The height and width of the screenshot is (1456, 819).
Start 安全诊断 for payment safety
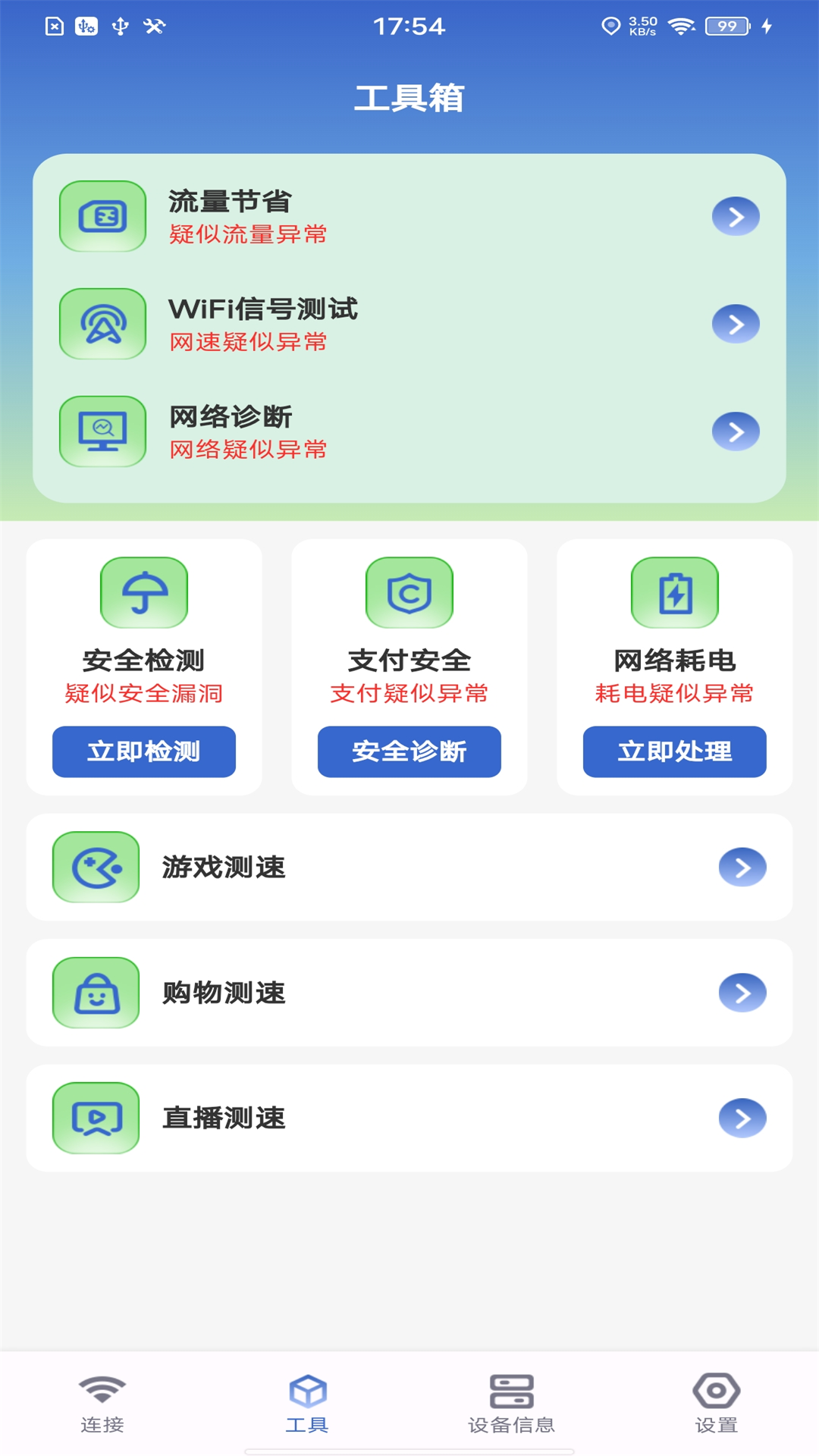(x=409, y=752)
